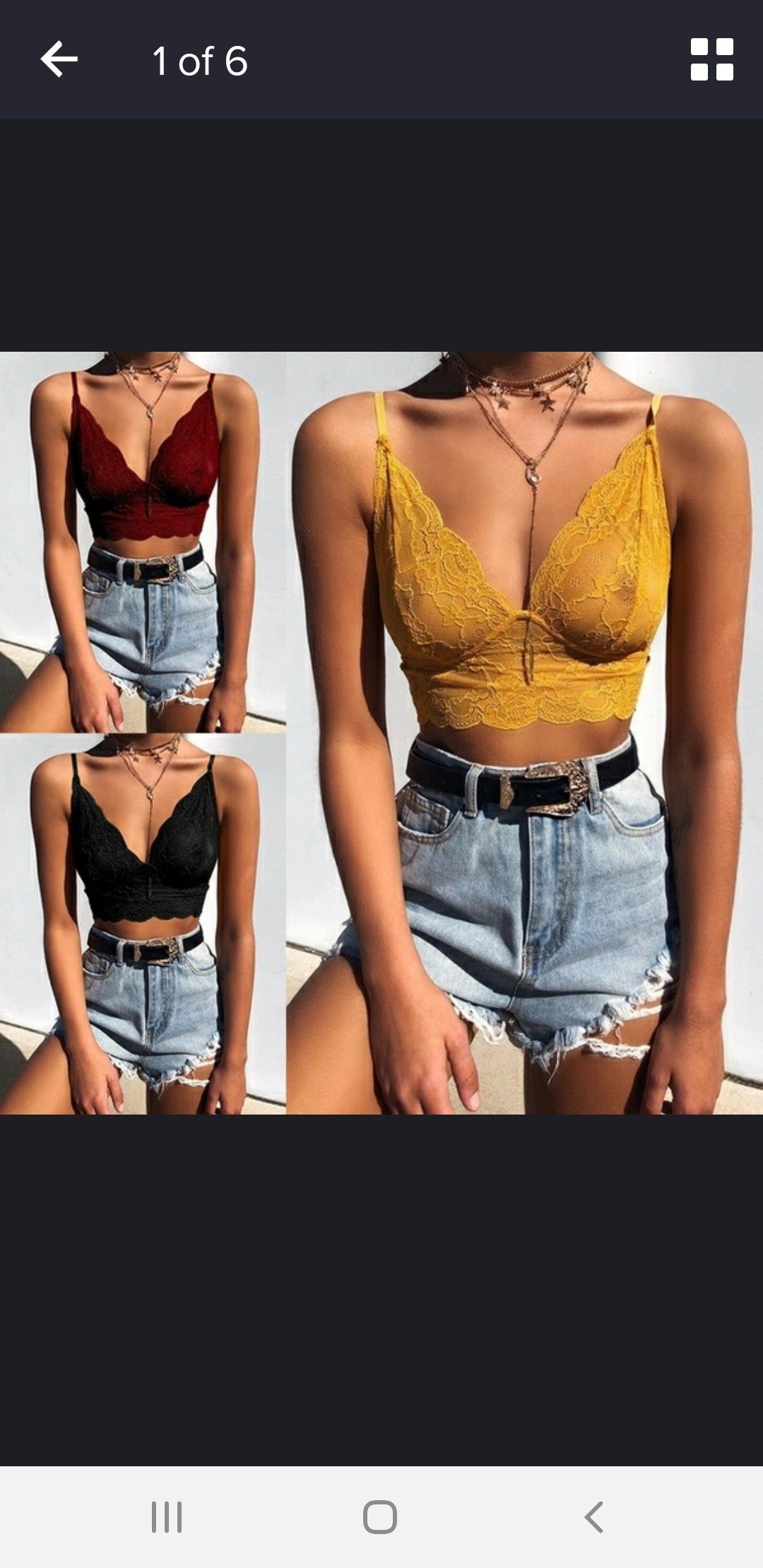
Task: Tap the back arrow to exit photo viewer
Action: pyautogui.click(x=60, y=61)
